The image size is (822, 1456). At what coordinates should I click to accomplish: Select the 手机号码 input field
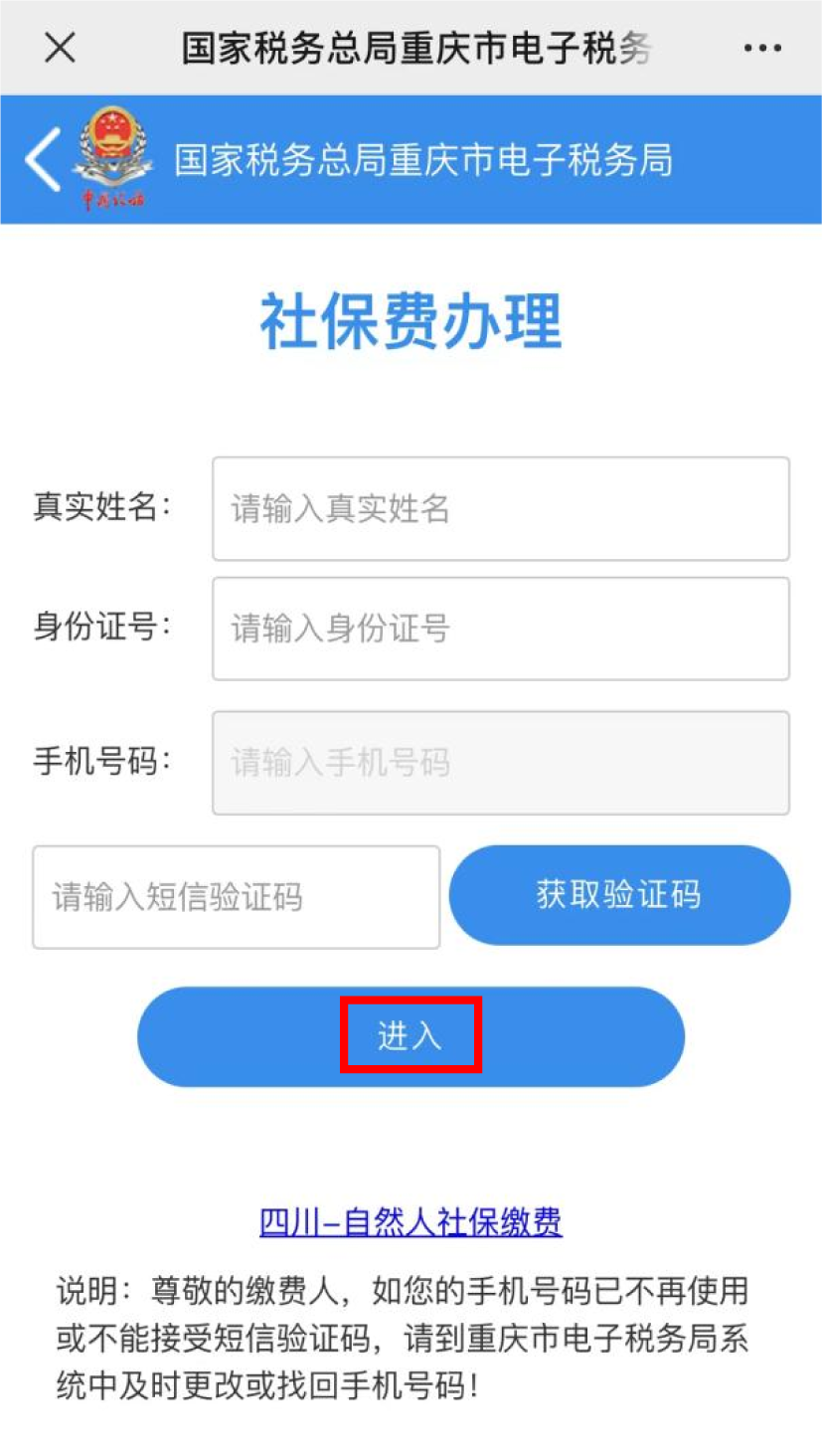point(500,763)
